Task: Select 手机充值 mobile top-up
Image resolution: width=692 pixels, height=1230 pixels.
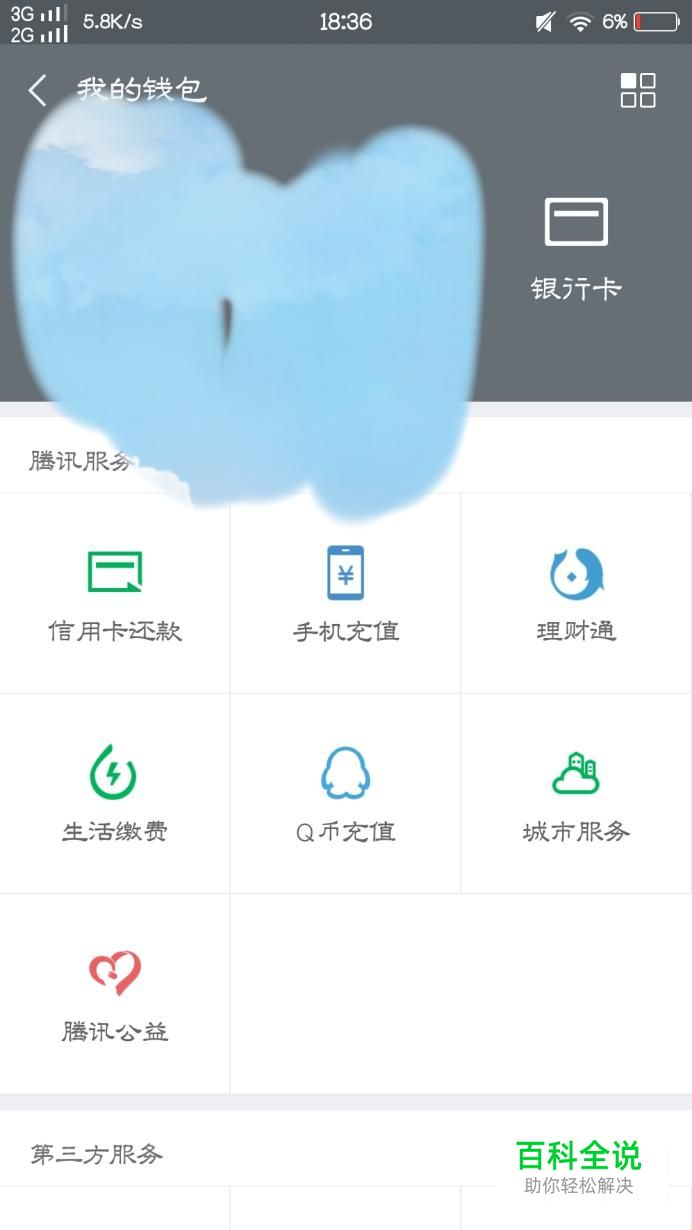Action: (346, 594)
